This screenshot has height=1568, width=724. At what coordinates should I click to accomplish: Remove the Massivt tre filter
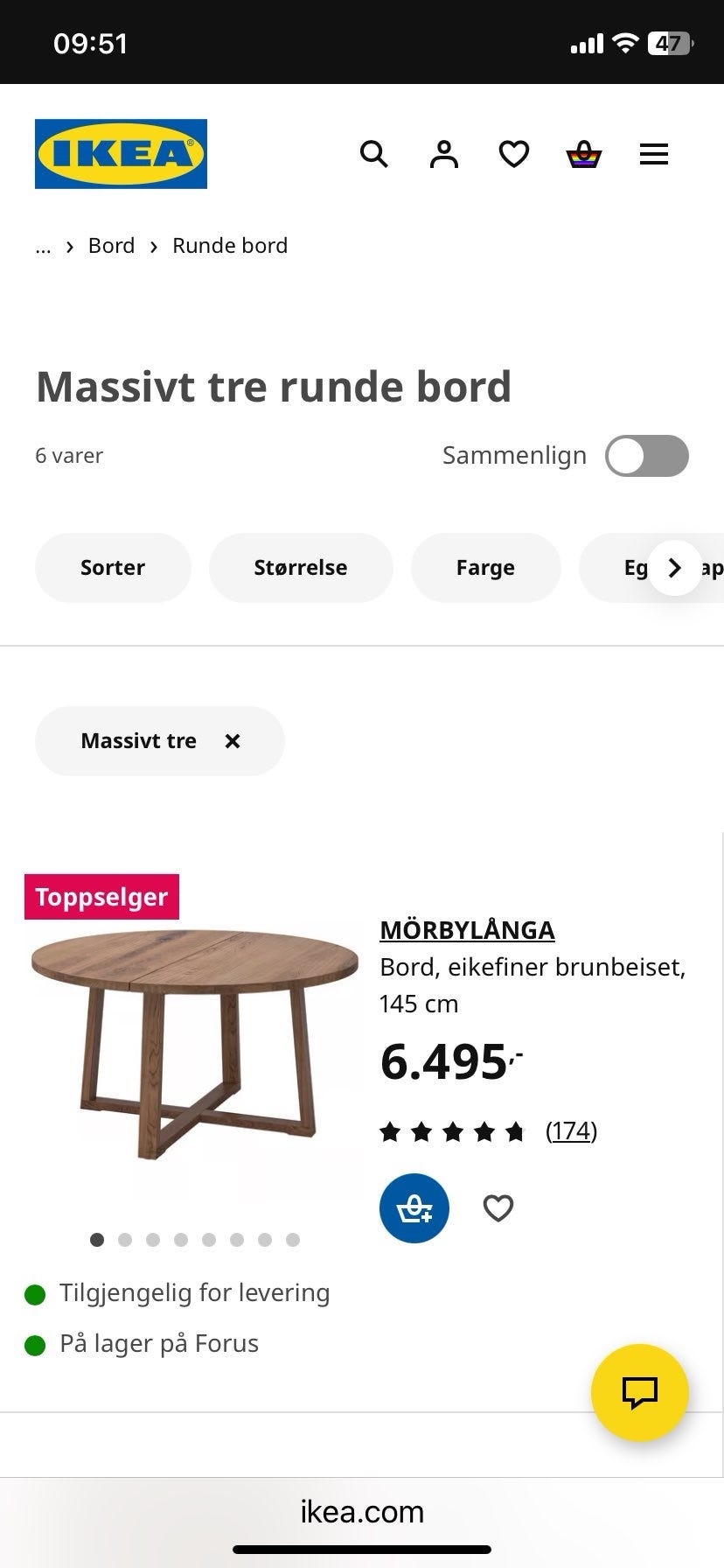233,740
